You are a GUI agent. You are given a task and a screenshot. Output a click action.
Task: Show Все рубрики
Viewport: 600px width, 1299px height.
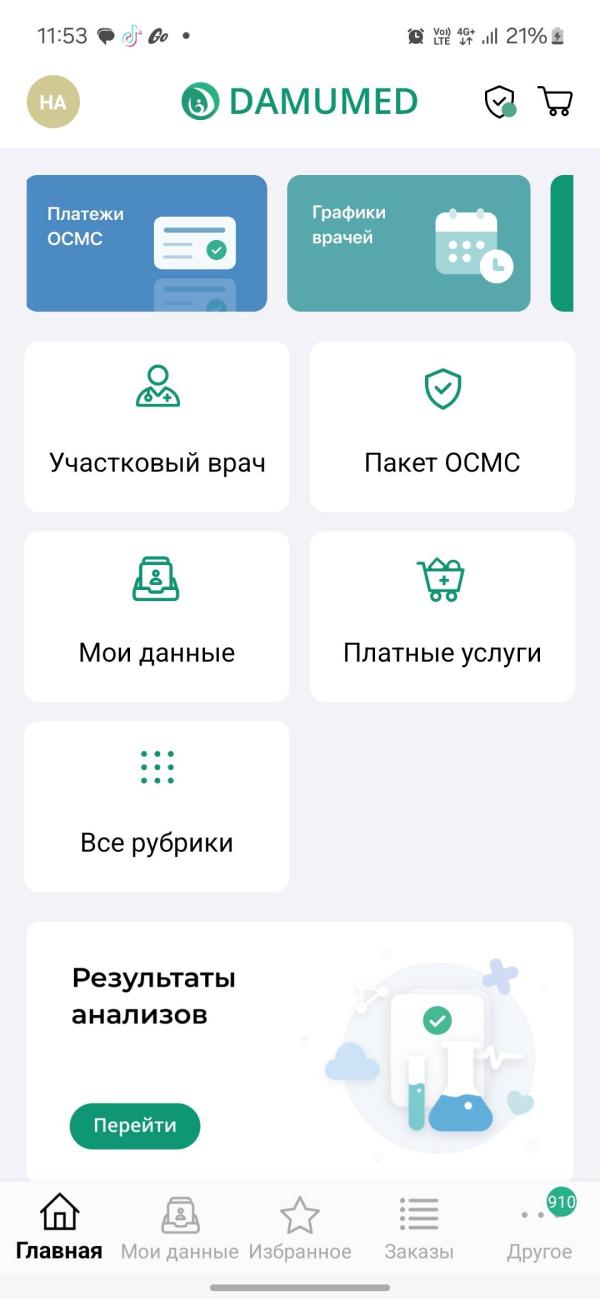(157, 806)
